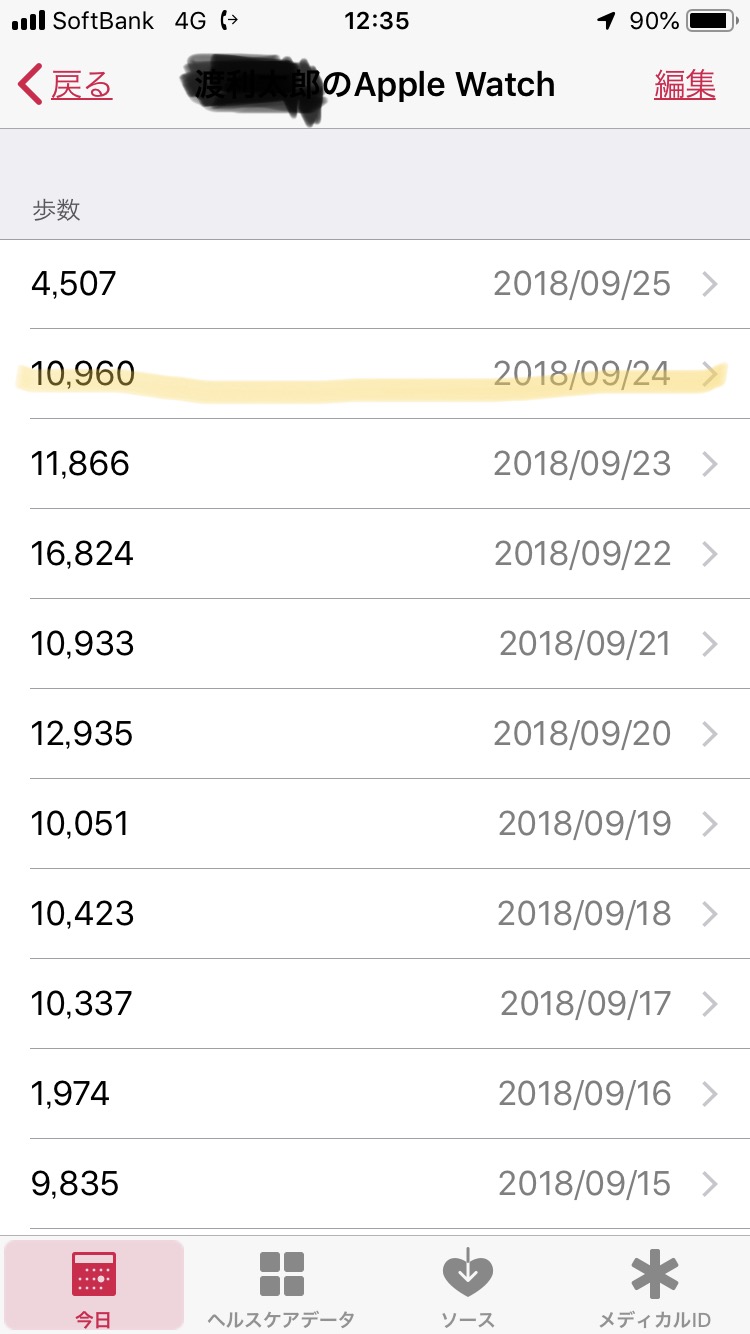This screenshot has height=1334, width=750.
Task: Open the 2018/09/19 step record
Action: click(x=375, y=824)
